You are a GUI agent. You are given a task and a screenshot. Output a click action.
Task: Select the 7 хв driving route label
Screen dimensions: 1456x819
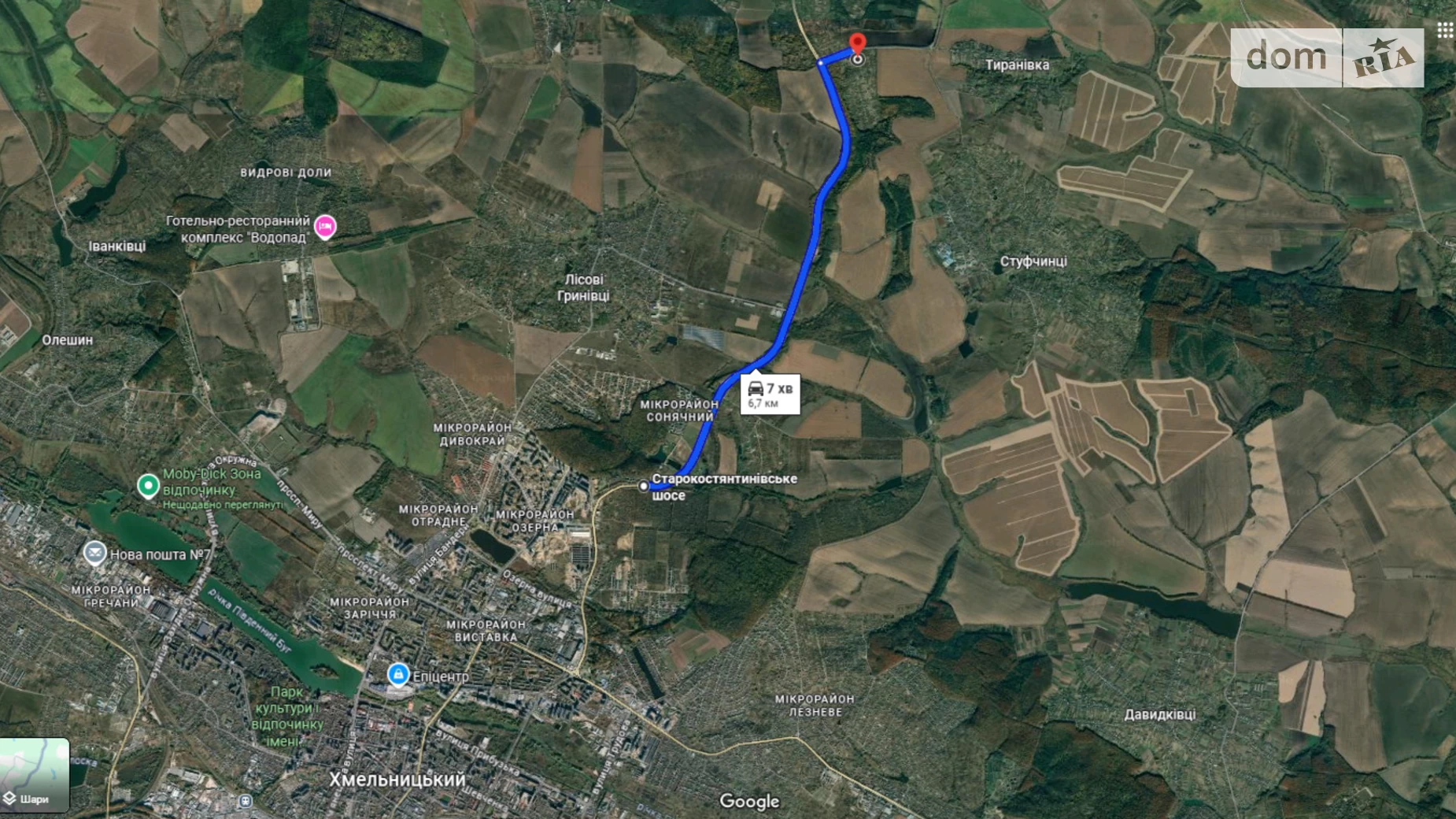pos(770,394)
